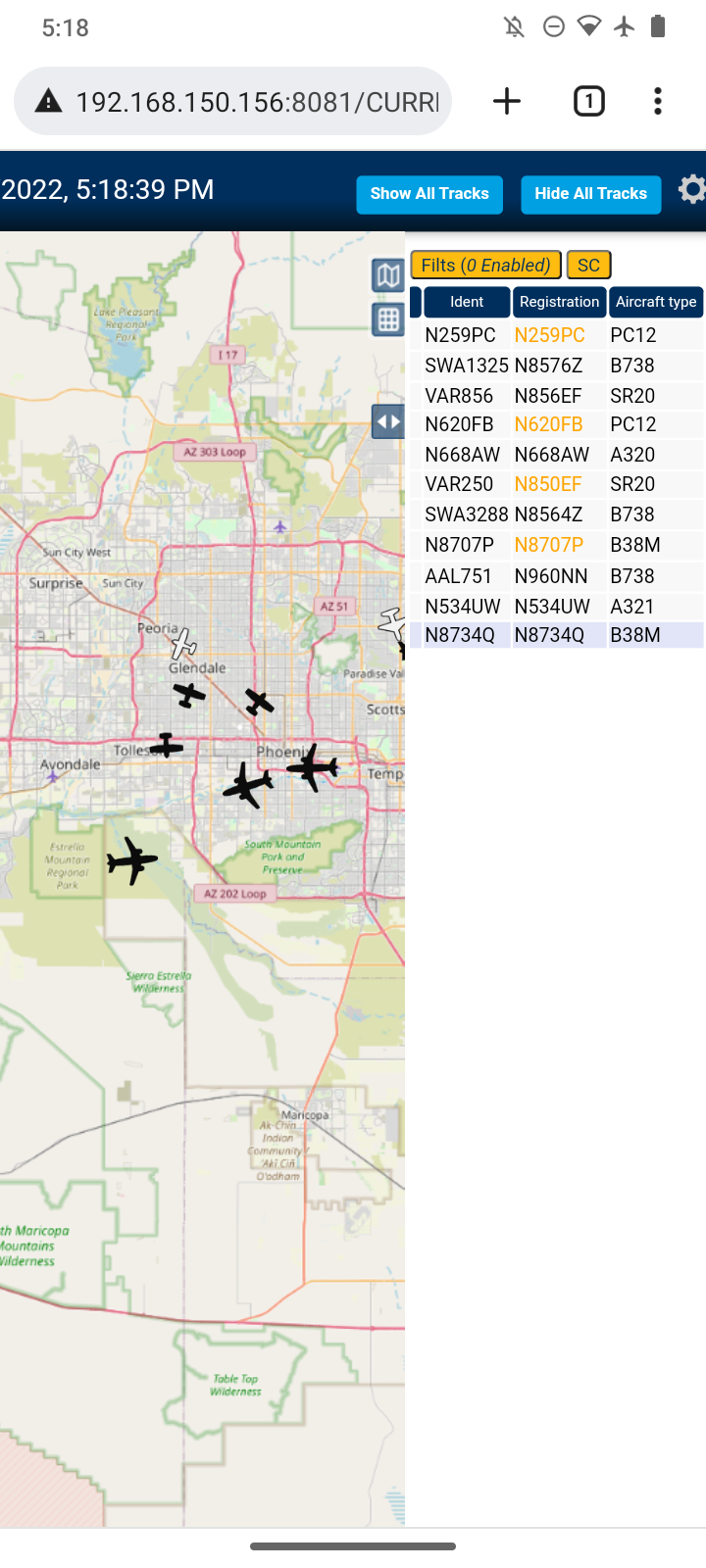The image size is (706, 1568).
Task: Open the map layers selector
Action: coord(388,275)
